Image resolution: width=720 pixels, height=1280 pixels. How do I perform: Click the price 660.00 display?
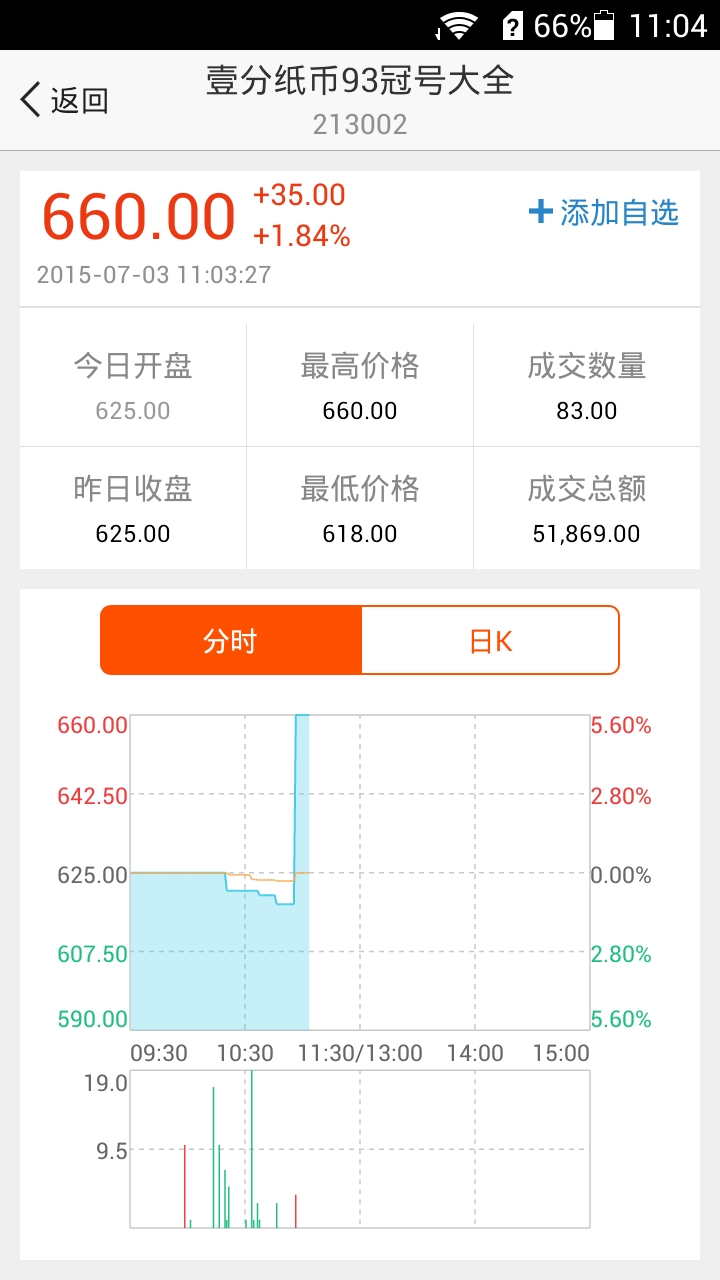(x=135, y=213)
